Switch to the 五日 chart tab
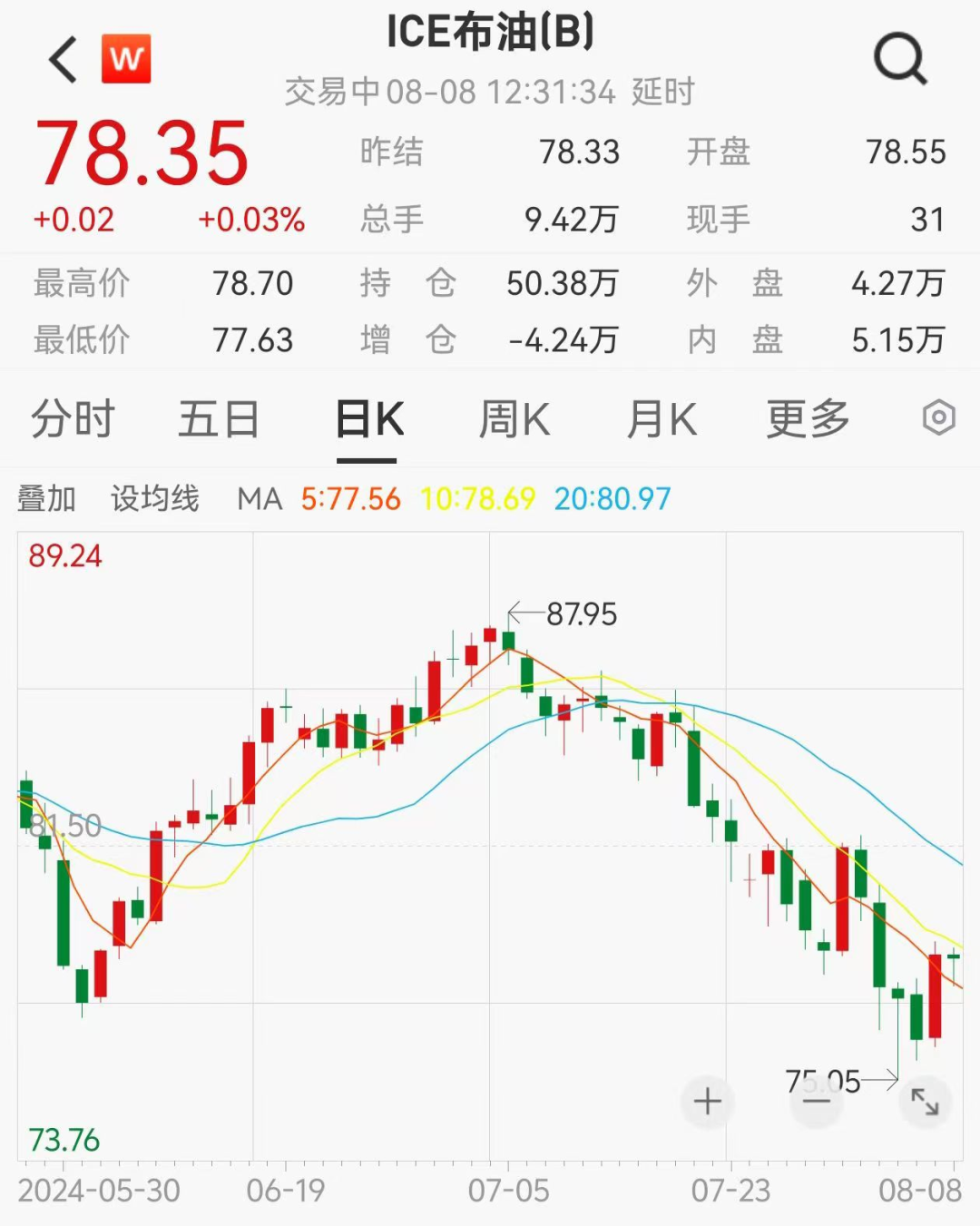This screenshot has width=980, height=1226. coord(219,419)
